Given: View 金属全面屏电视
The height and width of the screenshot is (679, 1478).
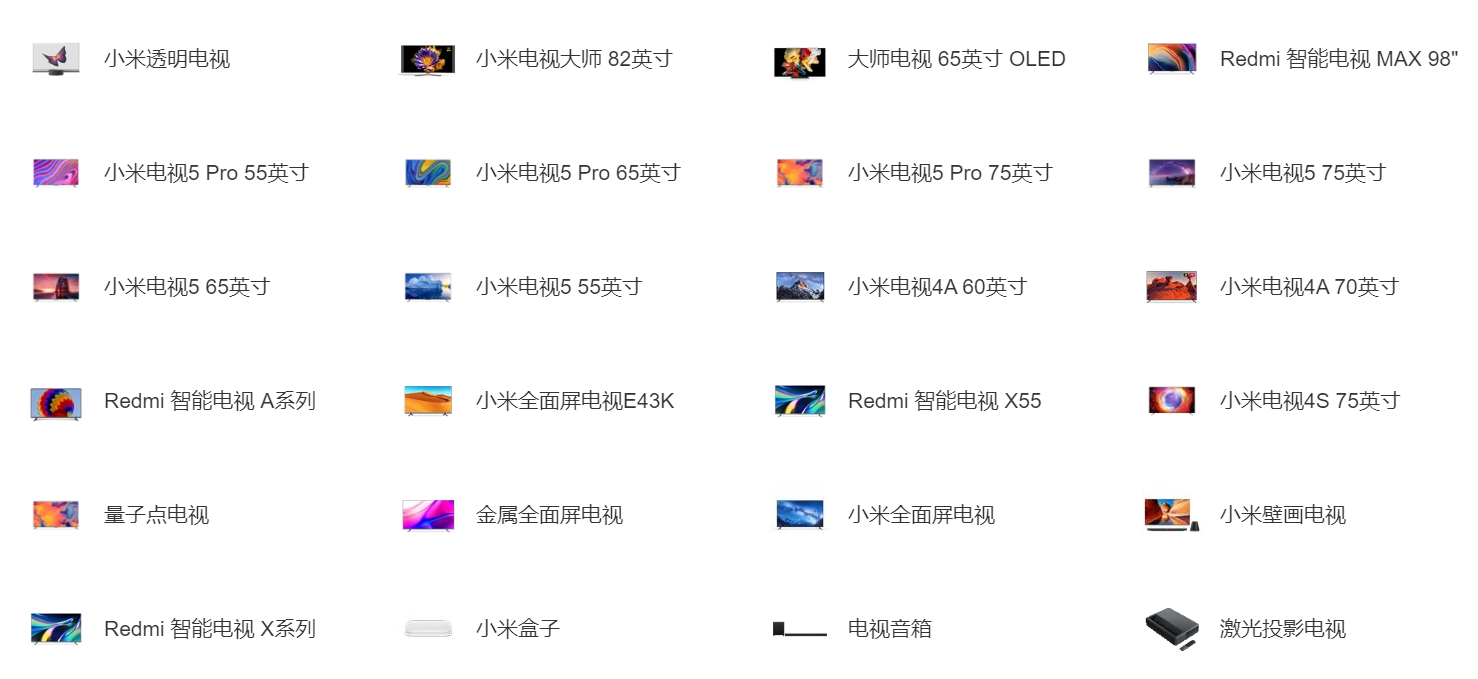Looking at the screenshot, I should [x=549, y=515].
